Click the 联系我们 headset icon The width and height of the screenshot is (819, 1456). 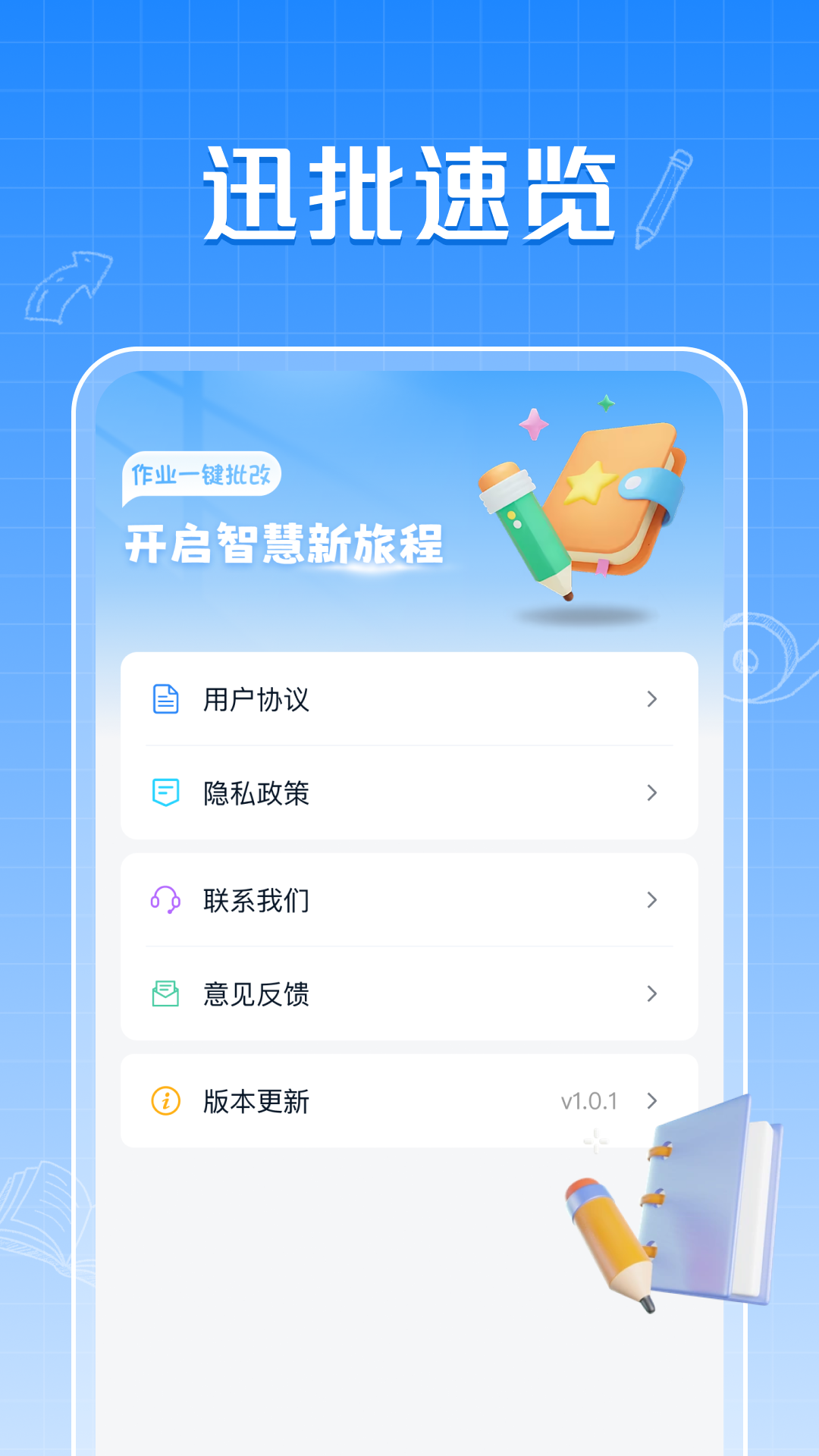pyautogui.click(x=166, y=901)
